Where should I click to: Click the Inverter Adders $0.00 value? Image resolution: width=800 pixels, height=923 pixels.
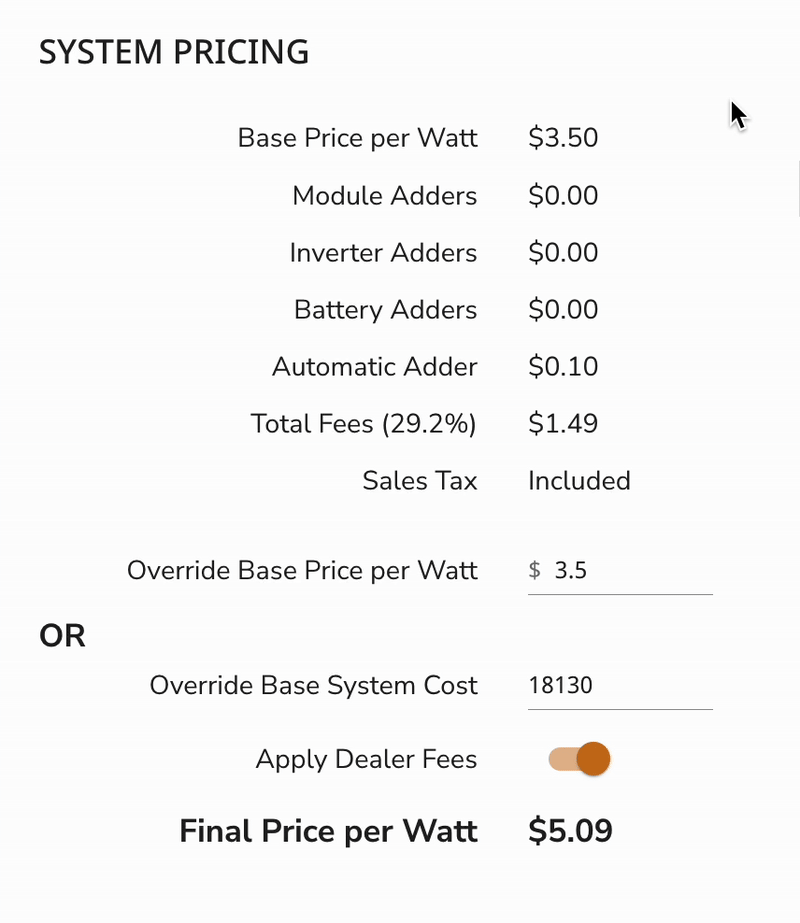(x=563, y=253)
